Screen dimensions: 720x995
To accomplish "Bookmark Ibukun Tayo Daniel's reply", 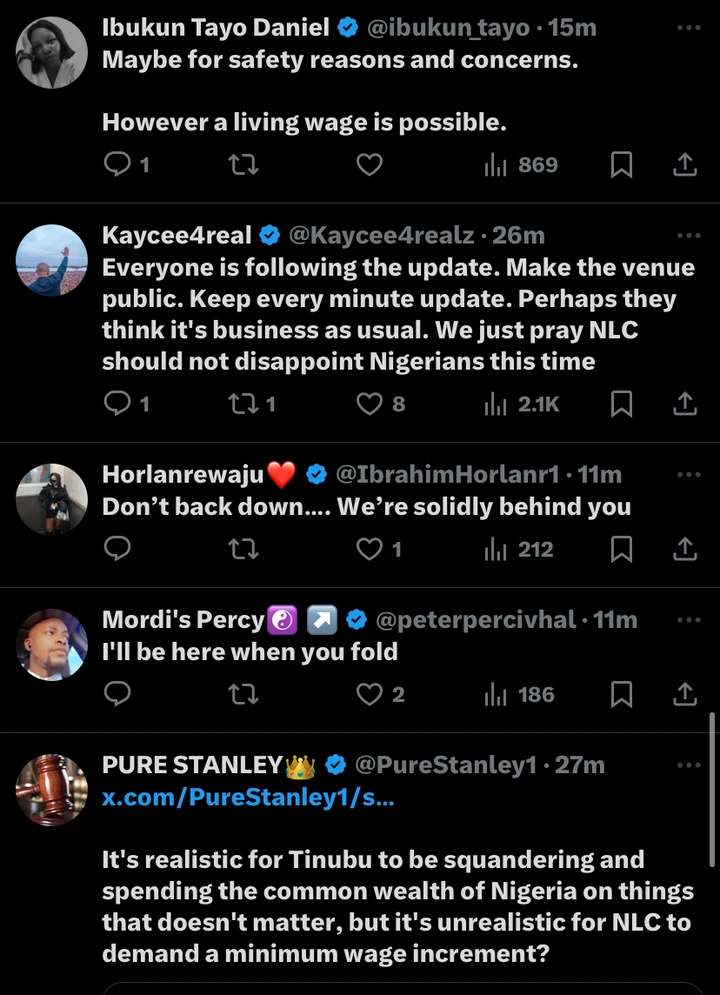I will 622,165.
